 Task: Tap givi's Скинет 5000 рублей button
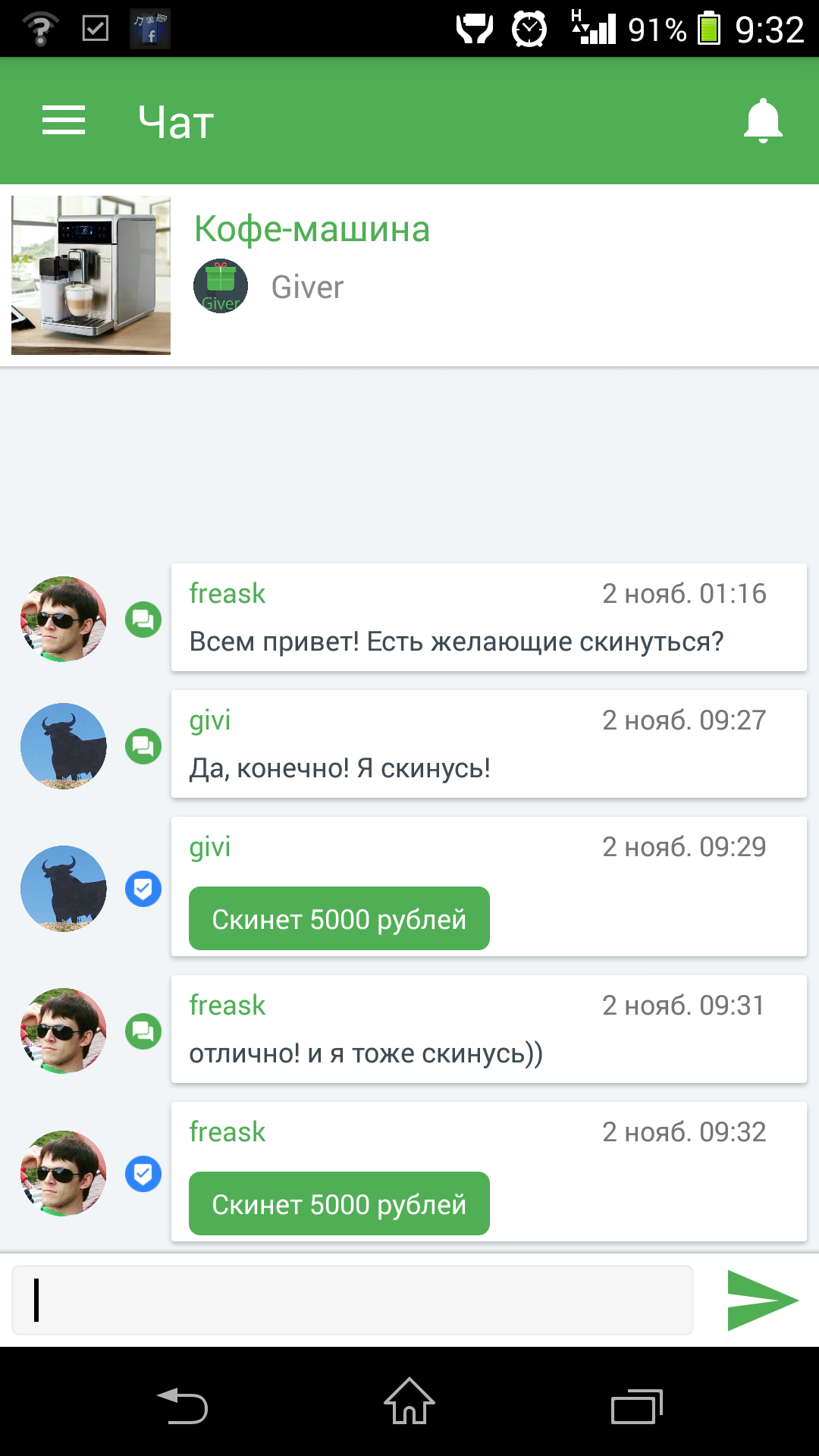[x=339, y=918]
